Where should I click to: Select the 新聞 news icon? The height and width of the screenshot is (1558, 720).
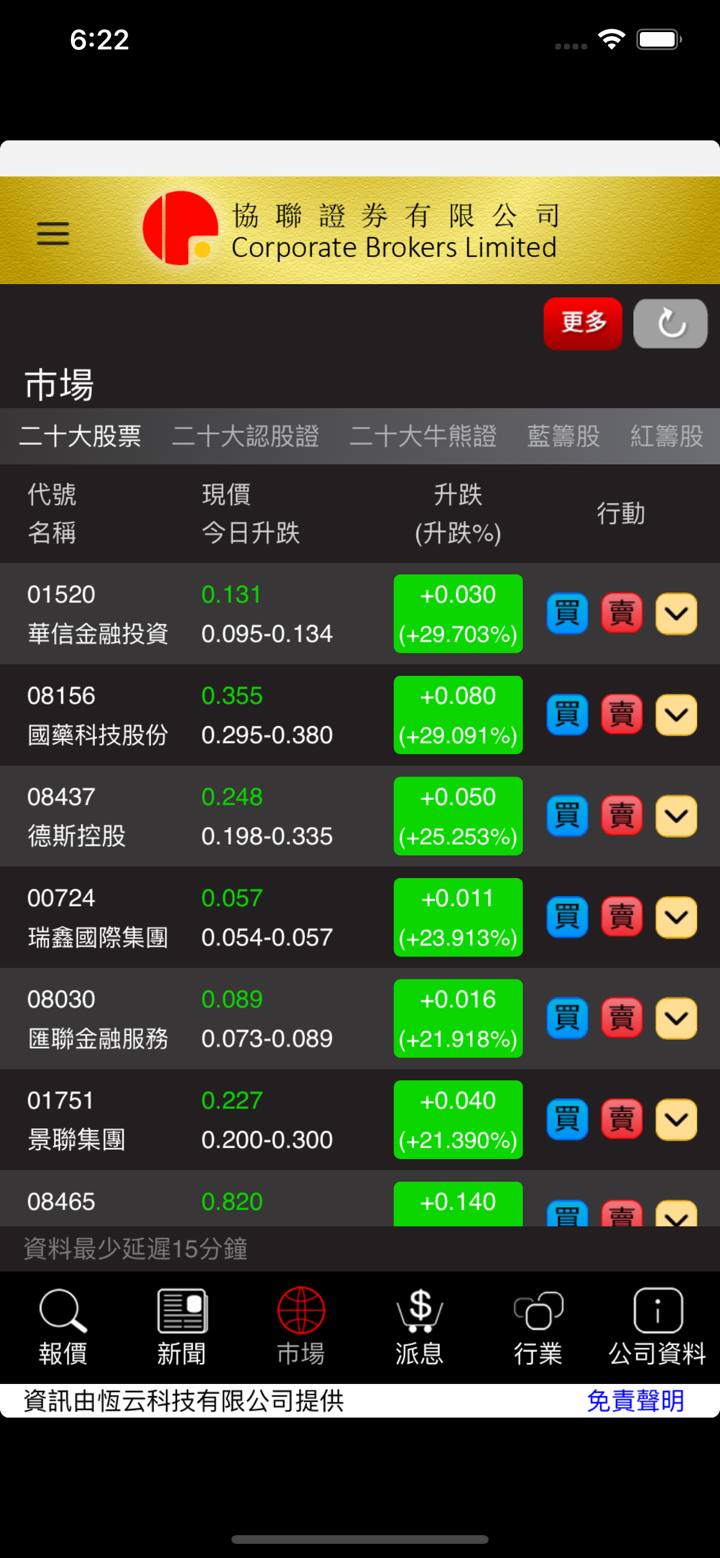coord(180,1325)
